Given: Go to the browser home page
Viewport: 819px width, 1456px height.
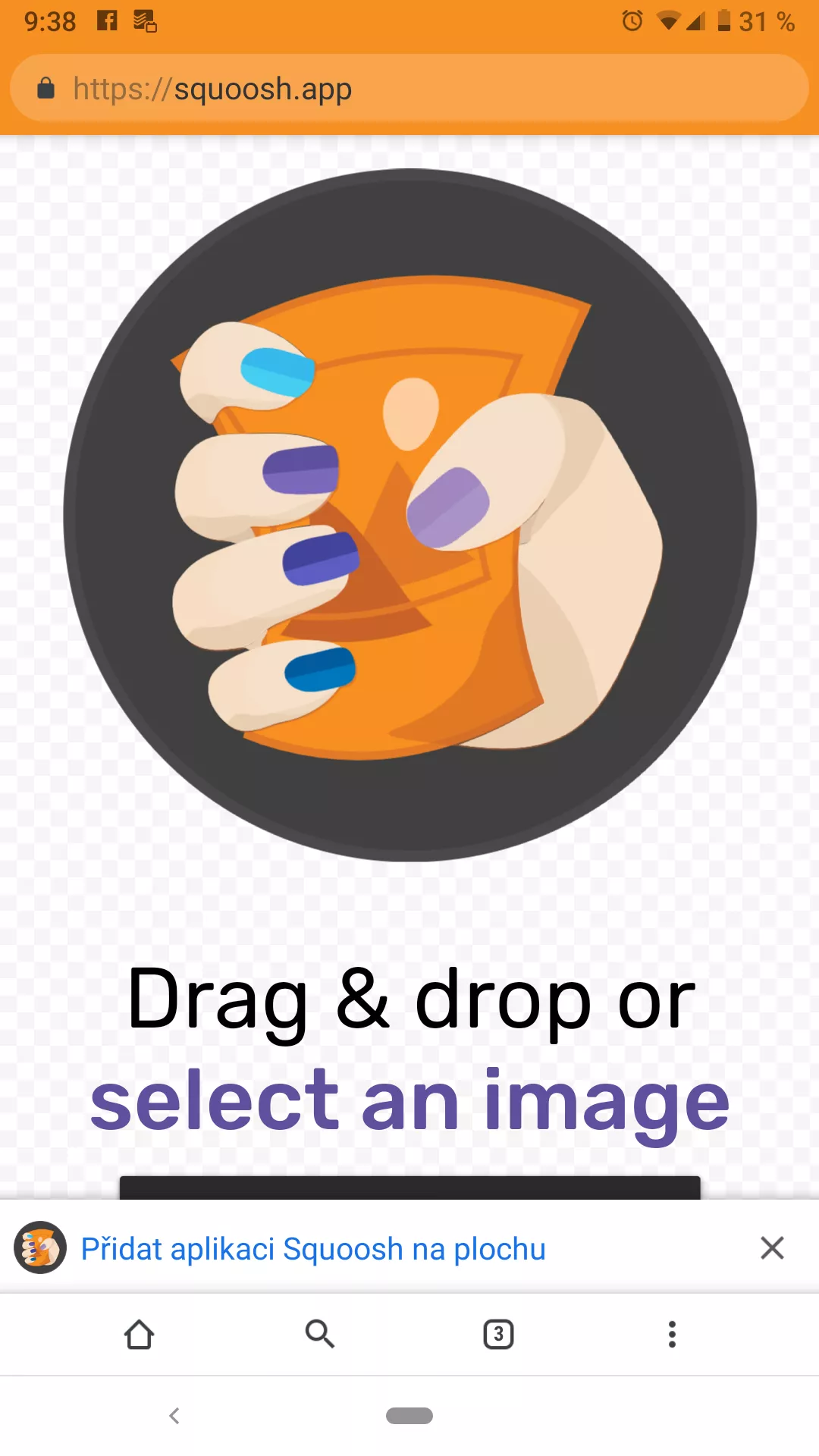Looking at the screenshot, I should click(140, 1334).
